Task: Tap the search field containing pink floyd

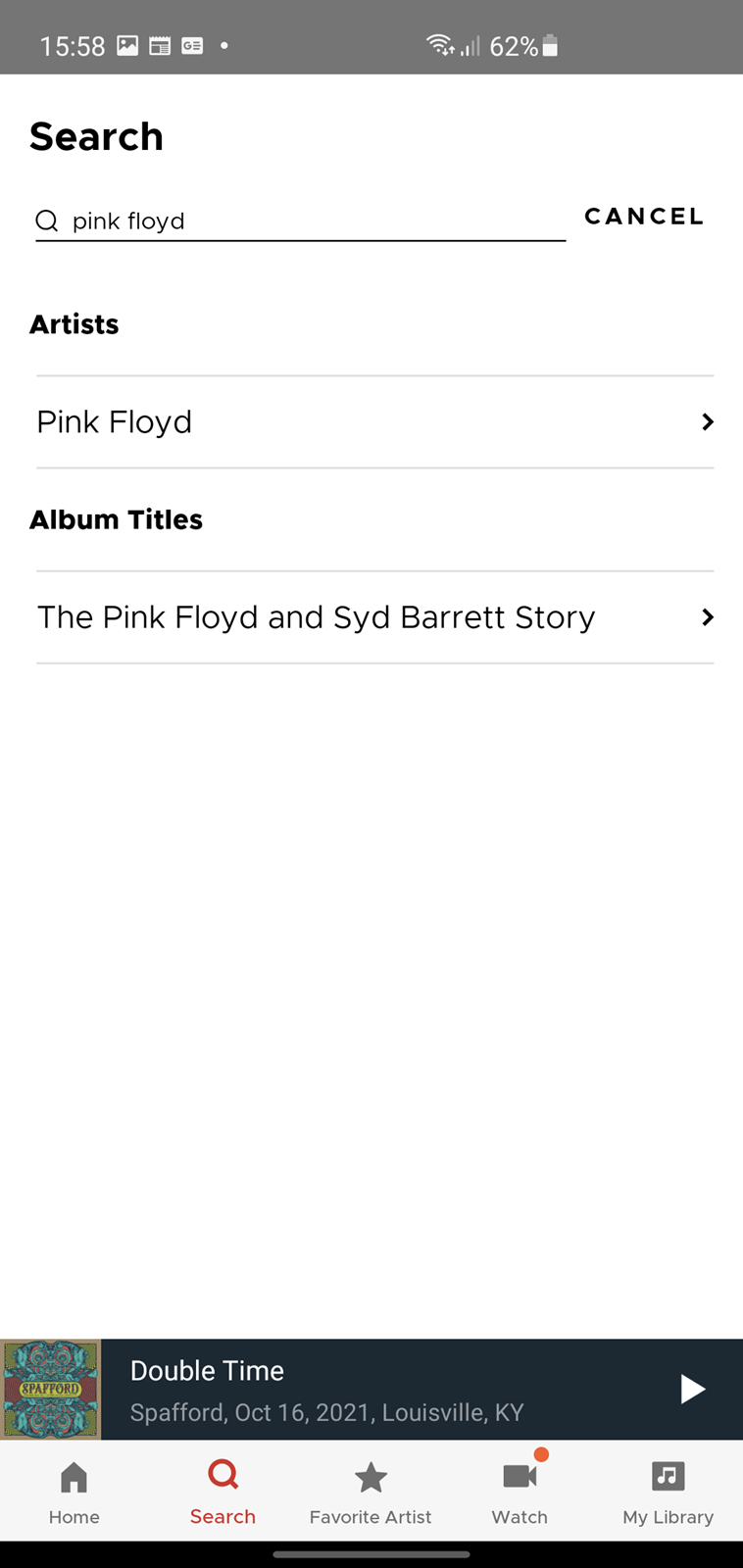Action: point(300,220)
